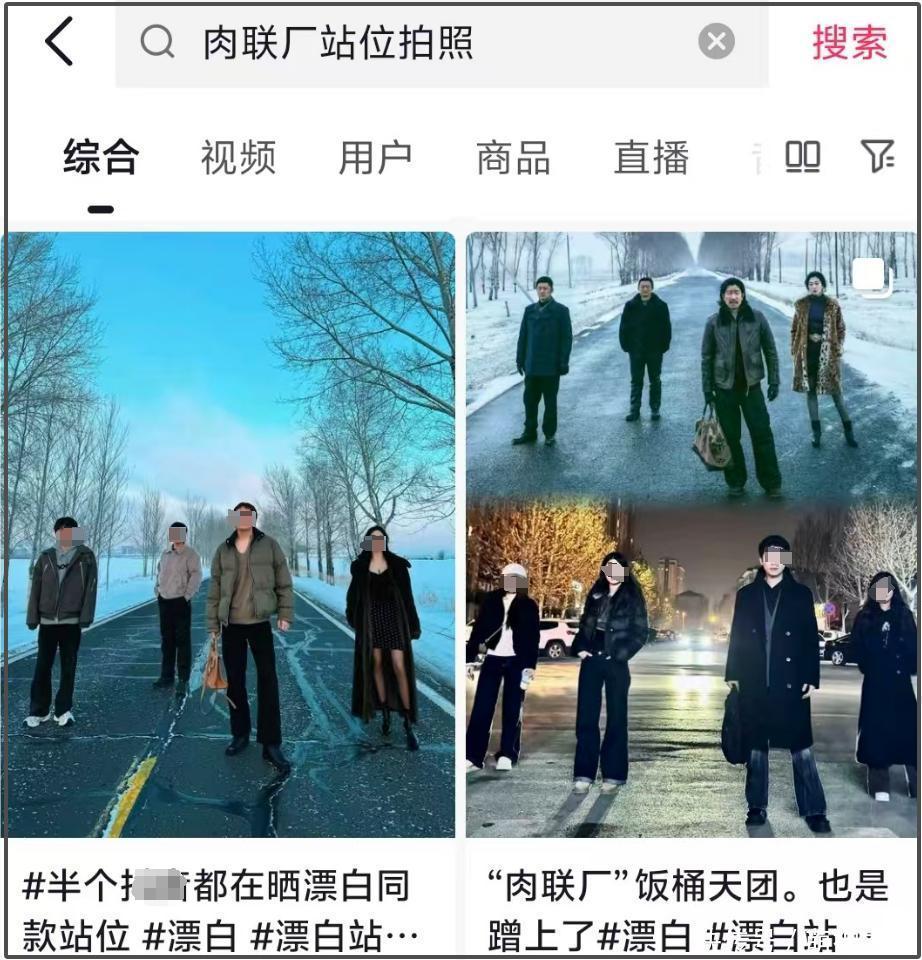Go back using the arrow icon

coord(59,43)
